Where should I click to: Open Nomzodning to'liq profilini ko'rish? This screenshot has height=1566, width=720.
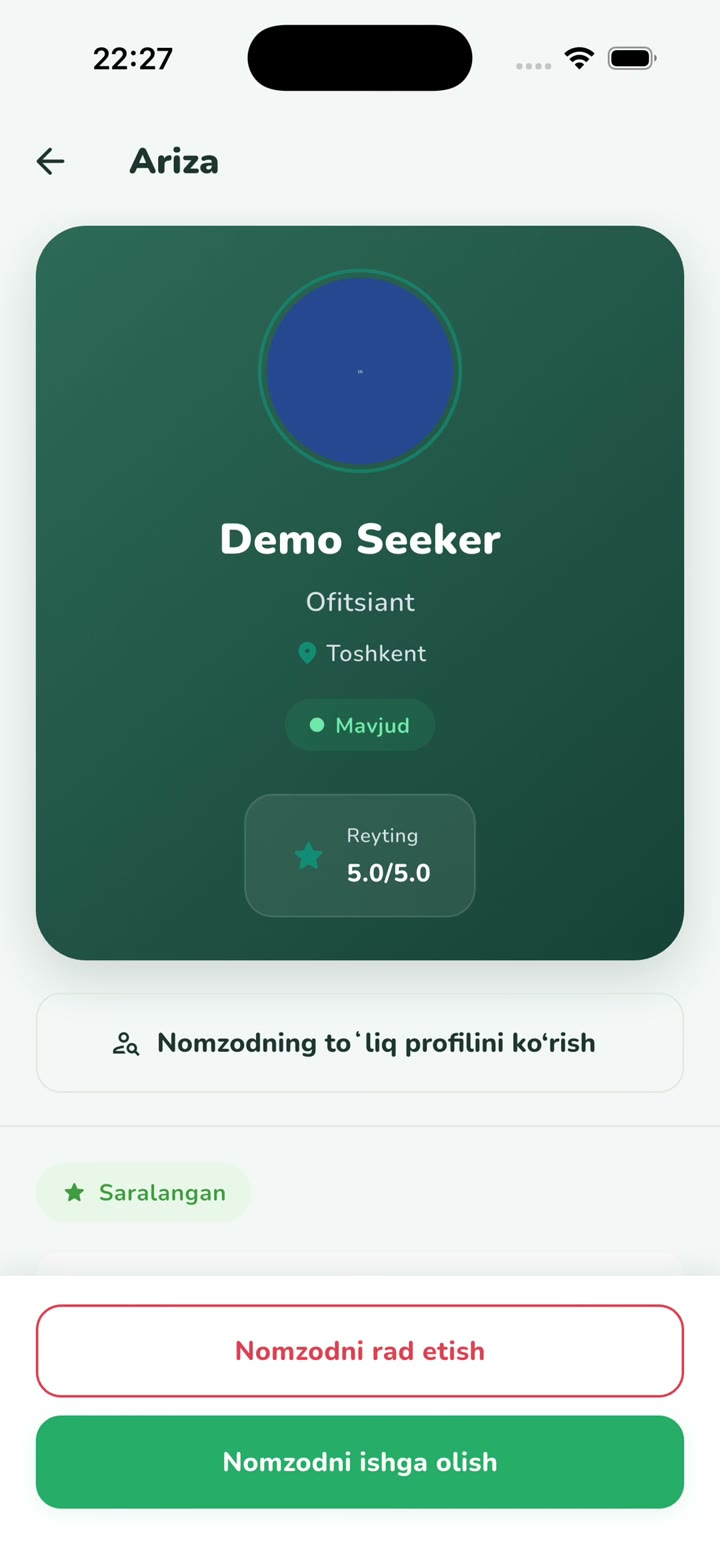pos(360,1043)
